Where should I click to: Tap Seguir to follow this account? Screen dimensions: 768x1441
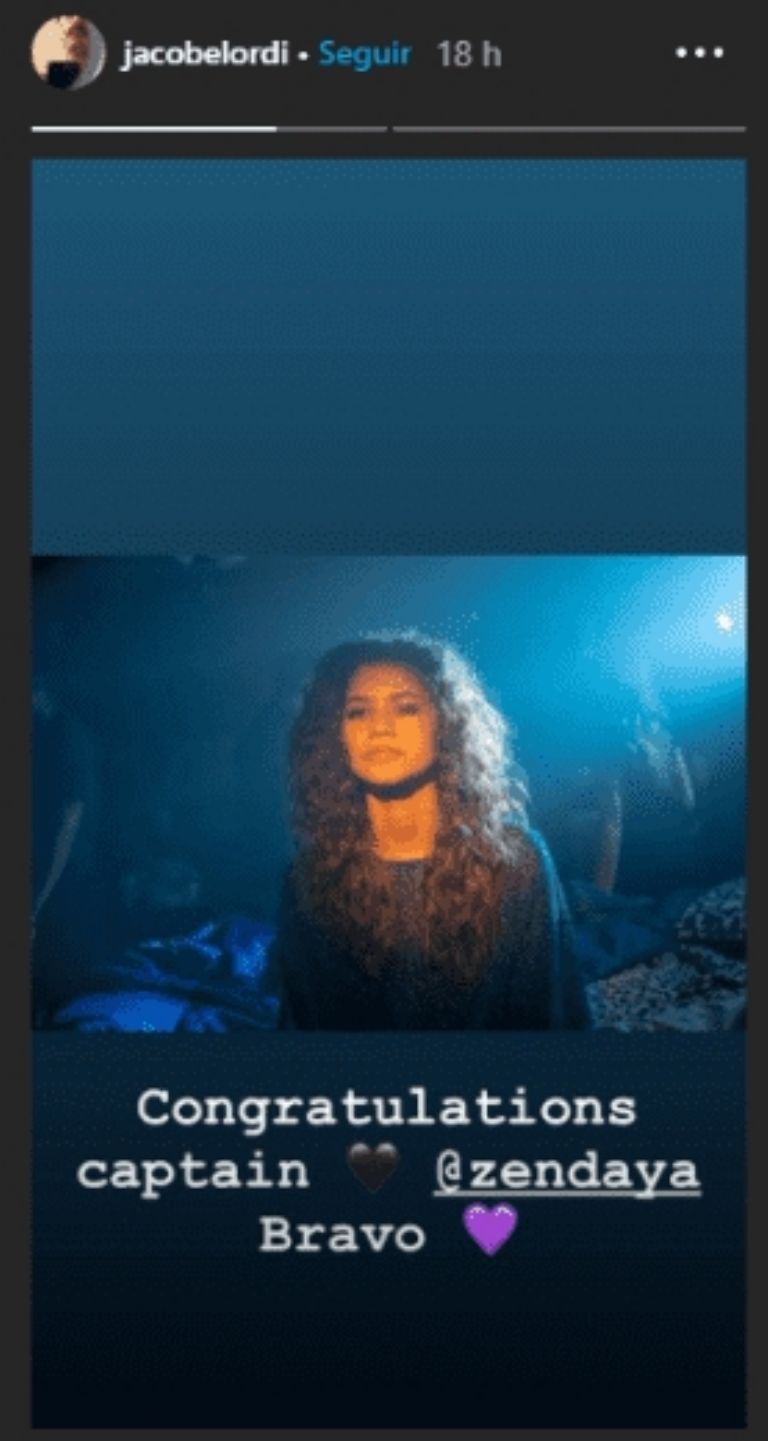365,54
